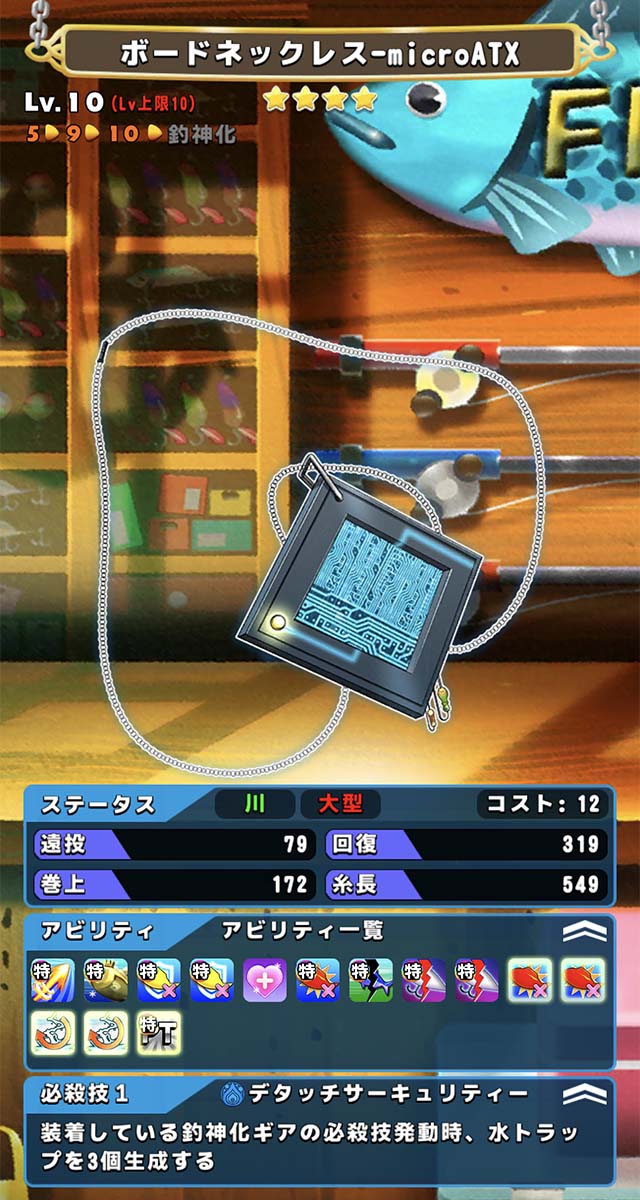Viewport: 640px width, 1200px height.
Task: Collapse the アビリティ section chevron
Action: pyautogui.click(x=585, y=931)
